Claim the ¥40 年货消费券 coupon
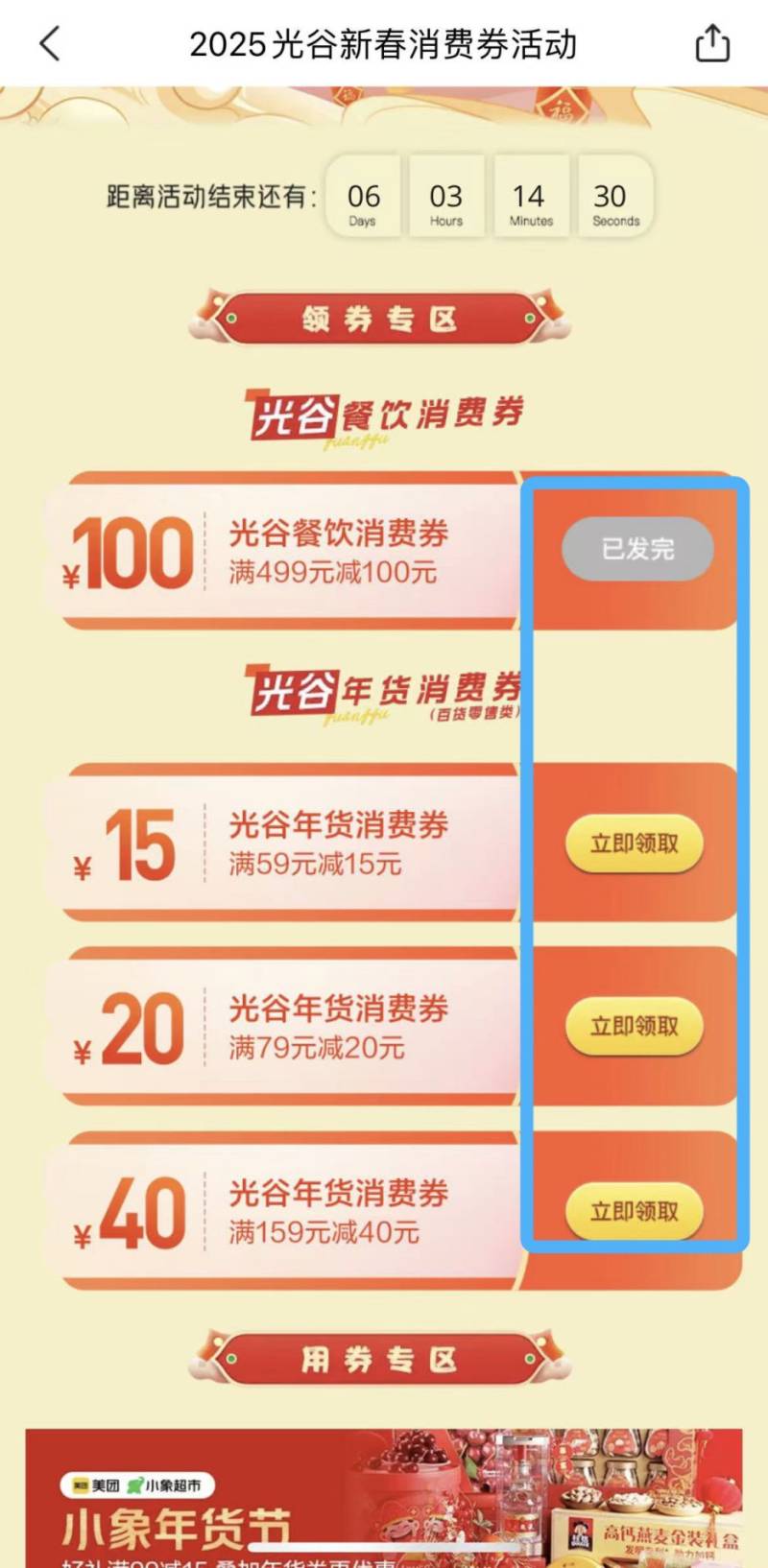Image resolution: width=768 pixels, height=1568 pixels. [635, 1211]
